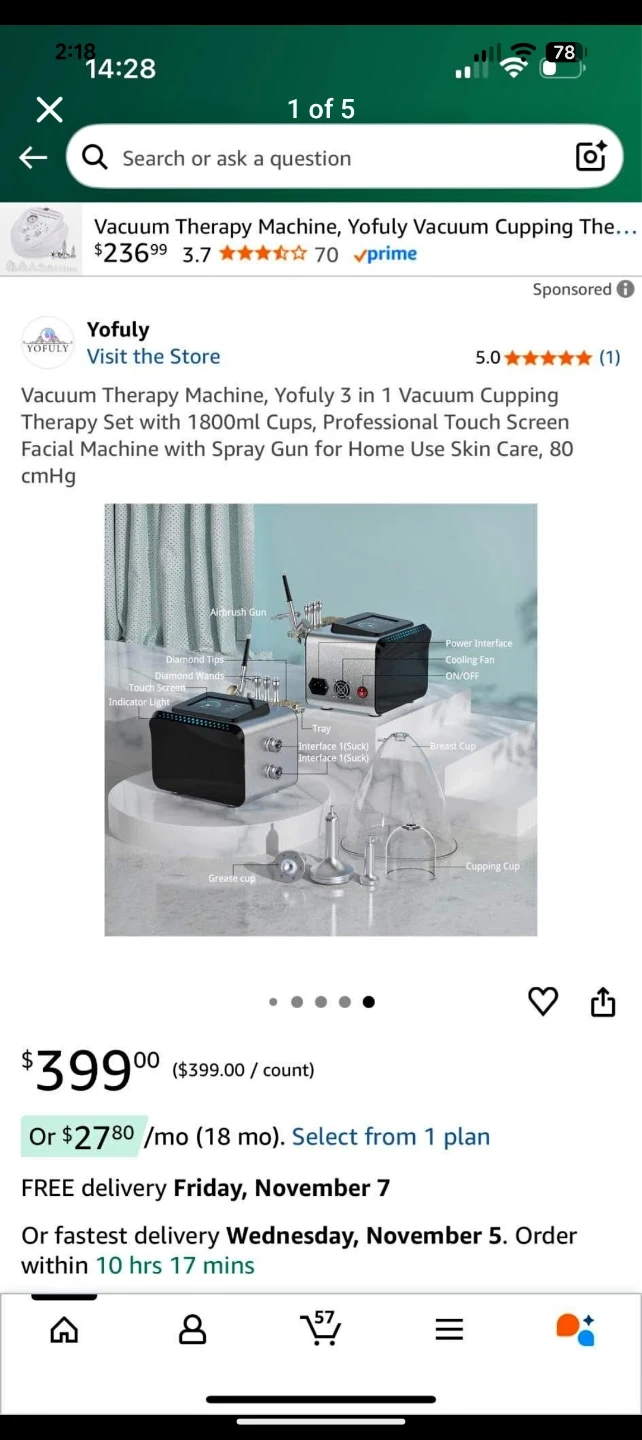Go to the Home tab
This screenshot has width=642, height=1440.
point(64,1329)
